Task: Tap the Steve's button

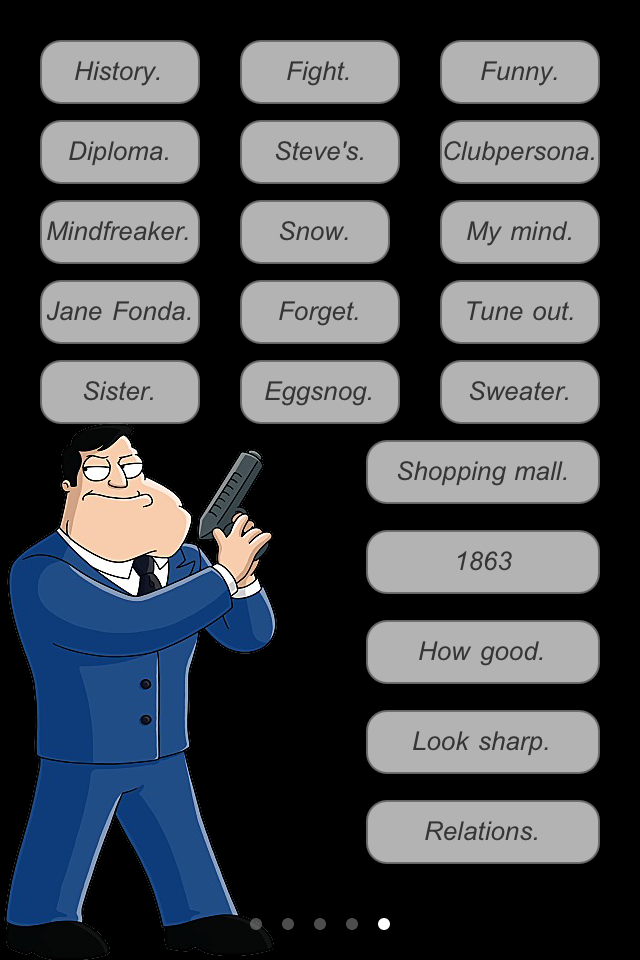Action: pos(320,152)
